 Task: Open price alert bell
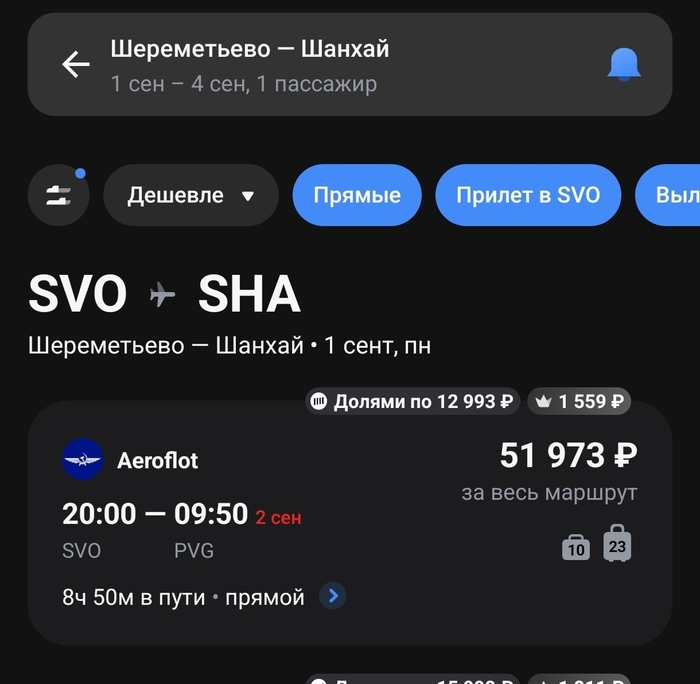[624, 65]
